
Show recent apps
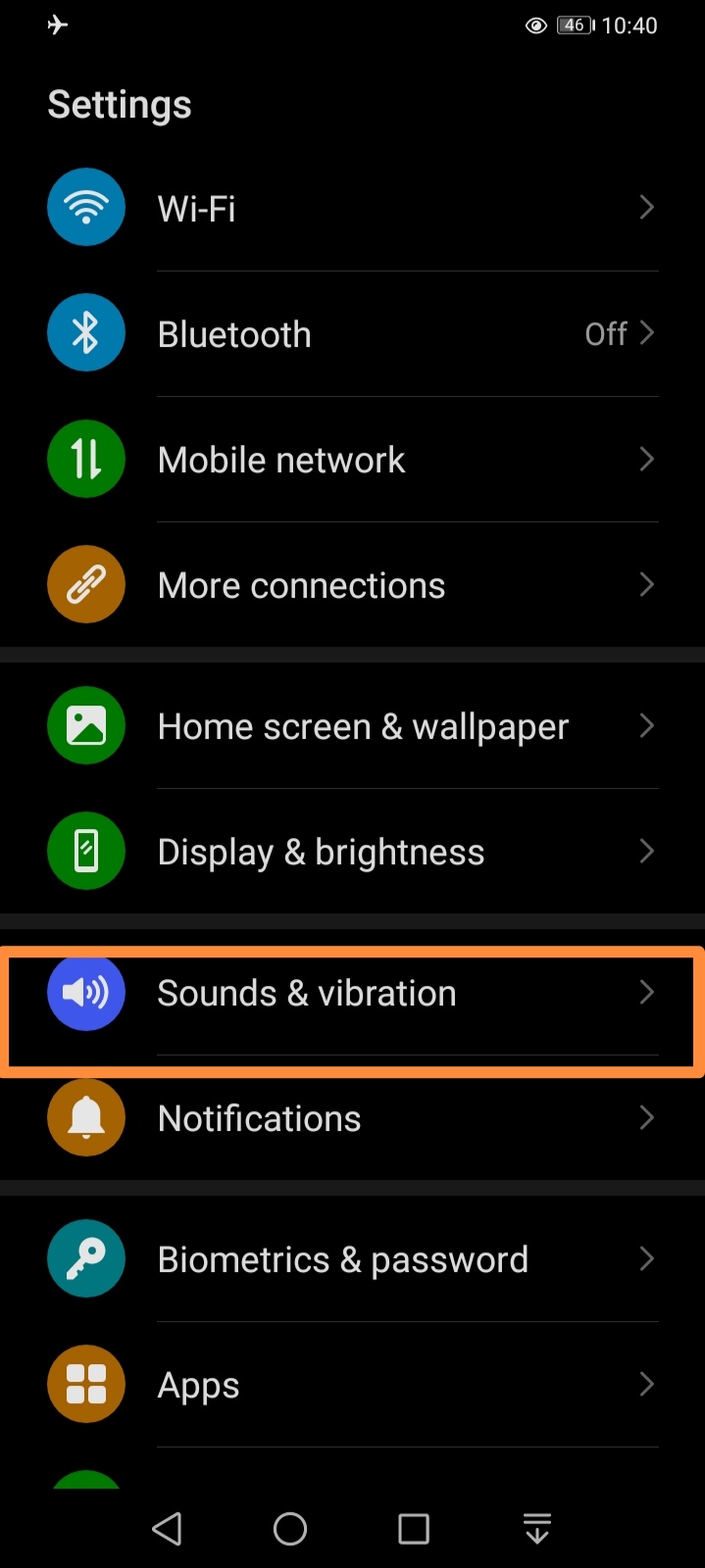pos(414,1528)
